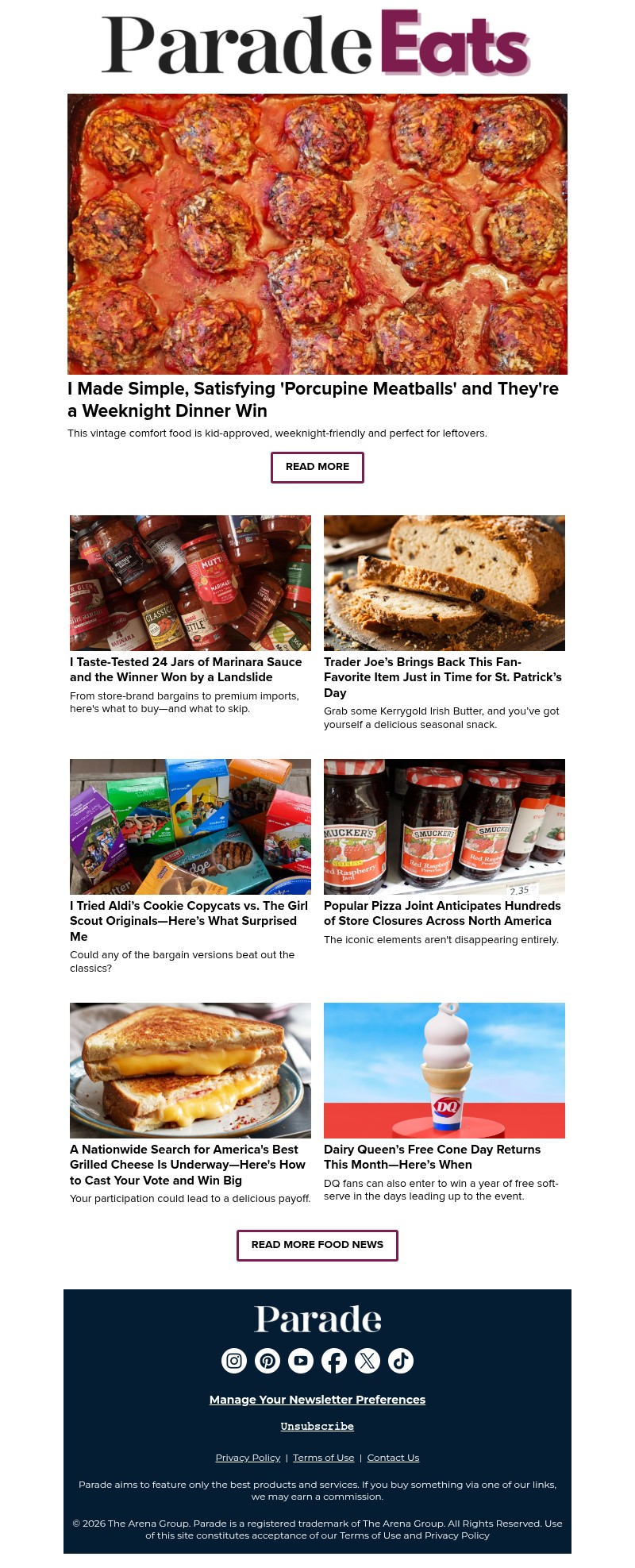Visit Parade's TikTok account
Viewport: 635px width, 1568px height.
point(400,1360)
